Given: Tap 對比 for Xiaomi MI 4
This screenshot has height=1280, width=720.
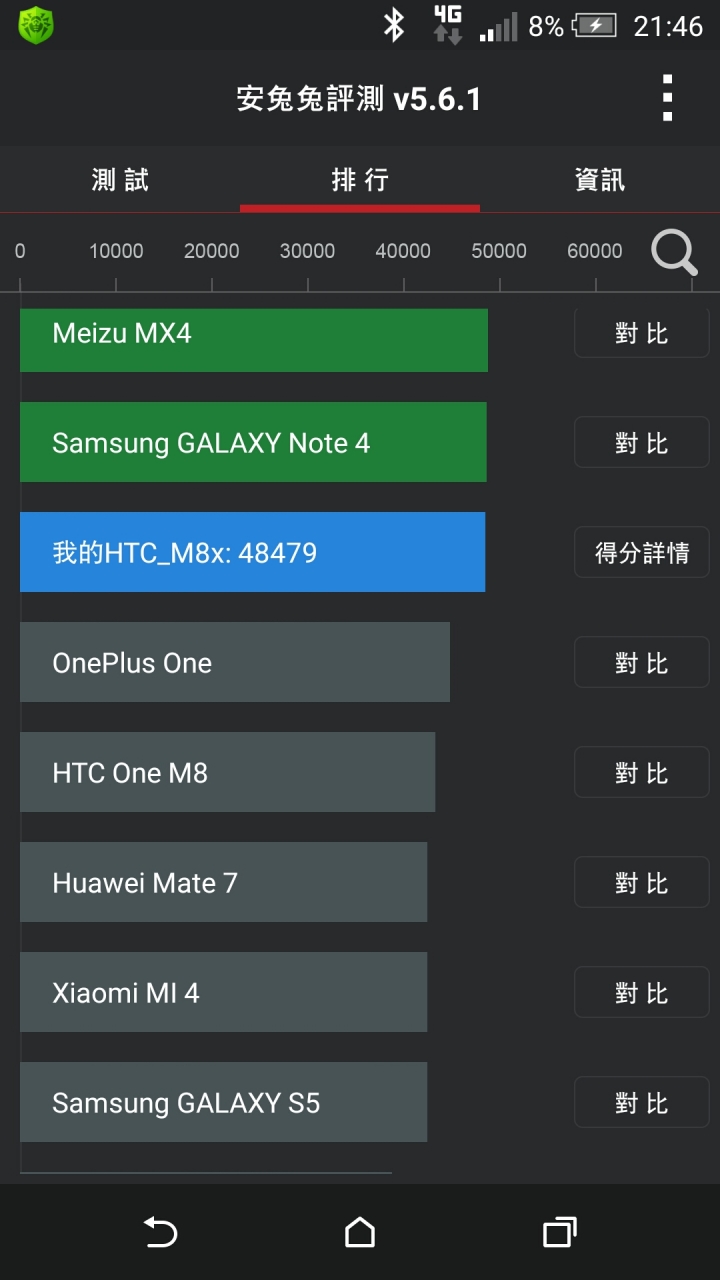Looking at the screenshot, I should [x=641, y=992].
